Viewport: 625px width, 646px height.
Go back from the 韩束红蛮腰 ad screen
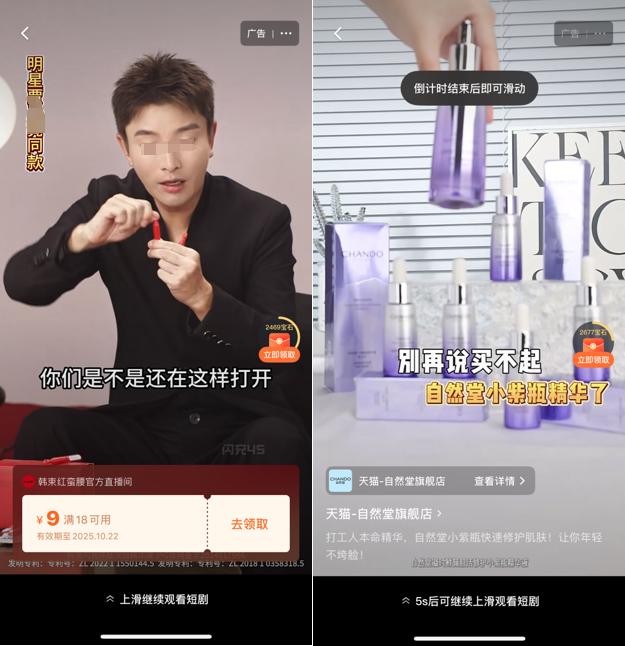25,33
